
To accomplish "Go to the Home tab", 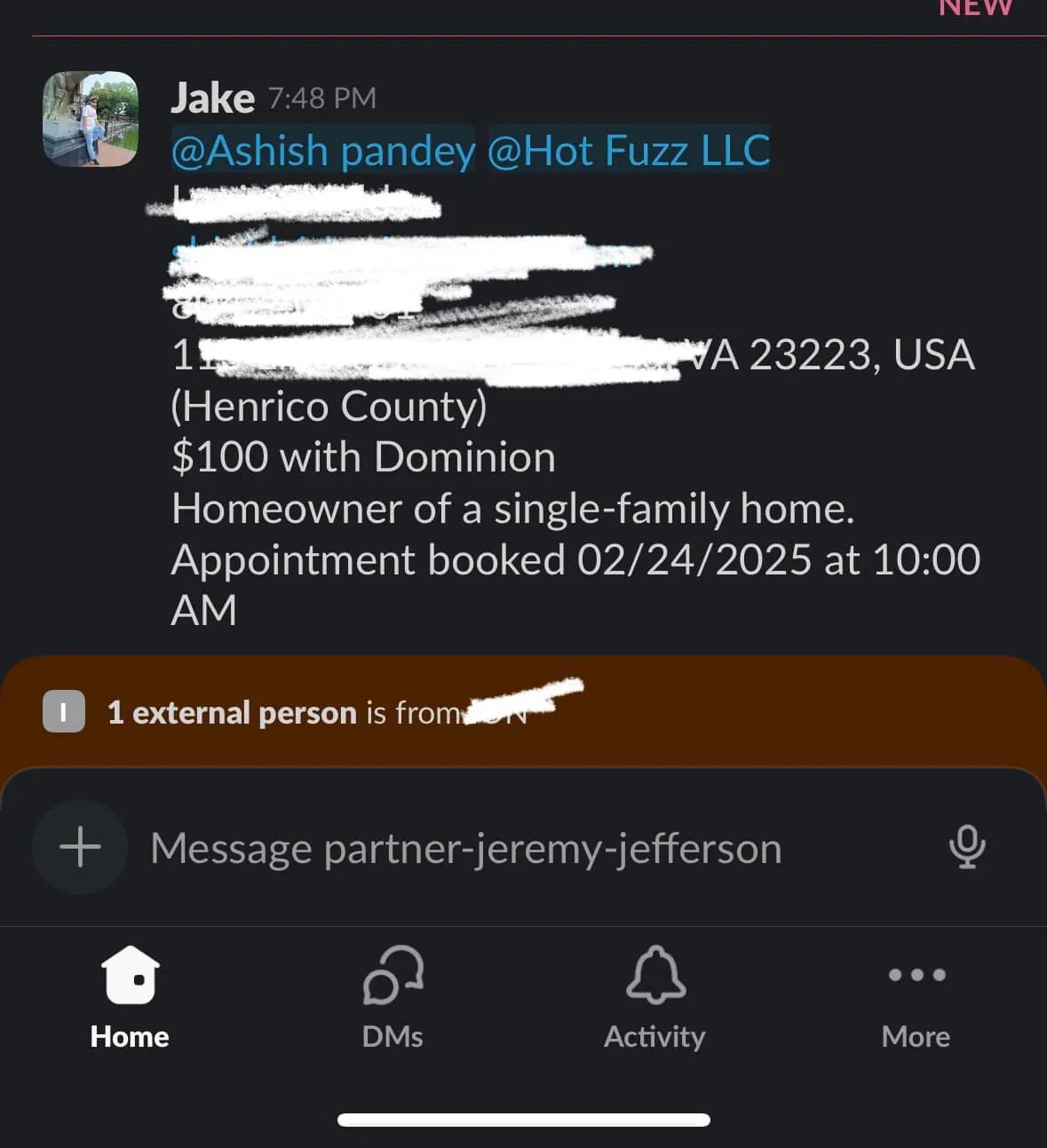I will 130,999.
